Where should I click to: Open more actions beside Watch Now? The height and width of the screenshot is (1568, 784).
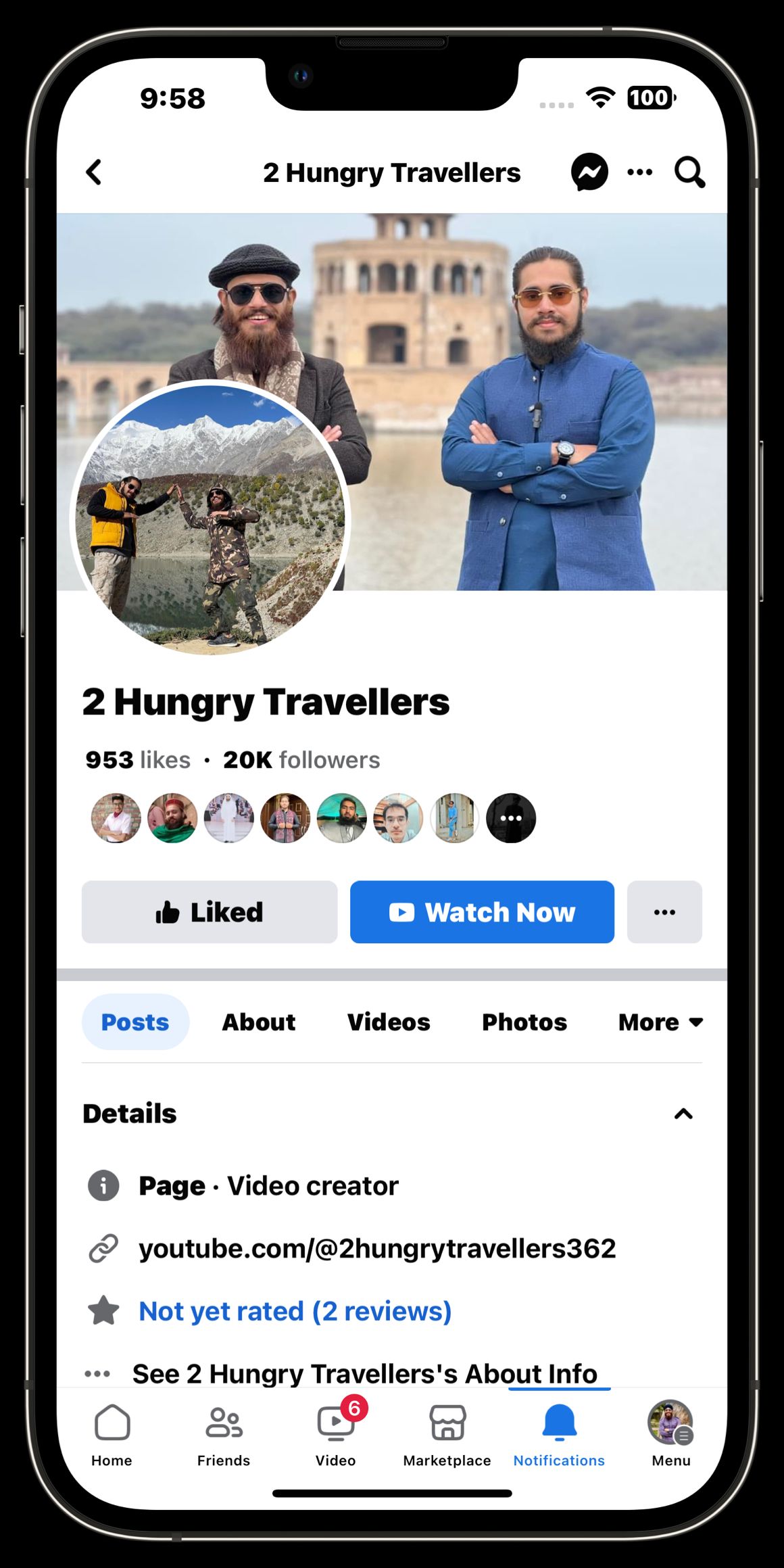(x=664, y=912)
